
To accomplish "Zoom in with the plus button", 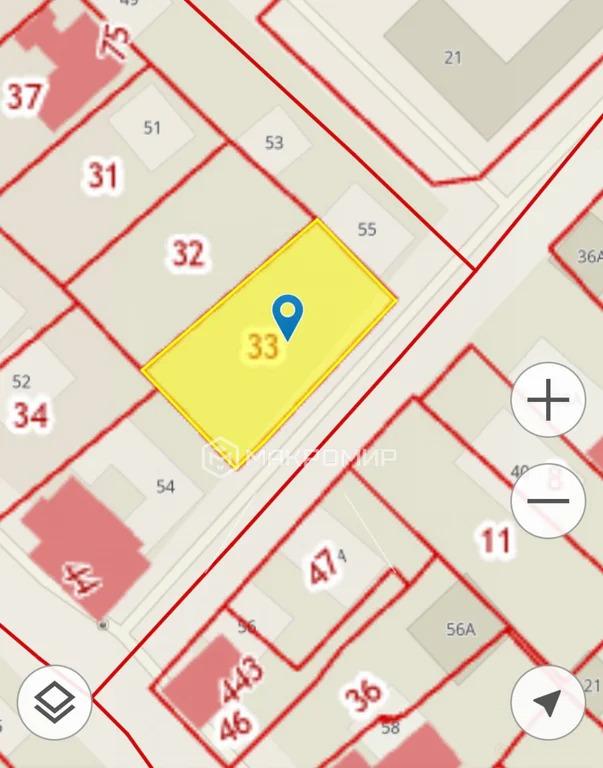I will [548, 400].
